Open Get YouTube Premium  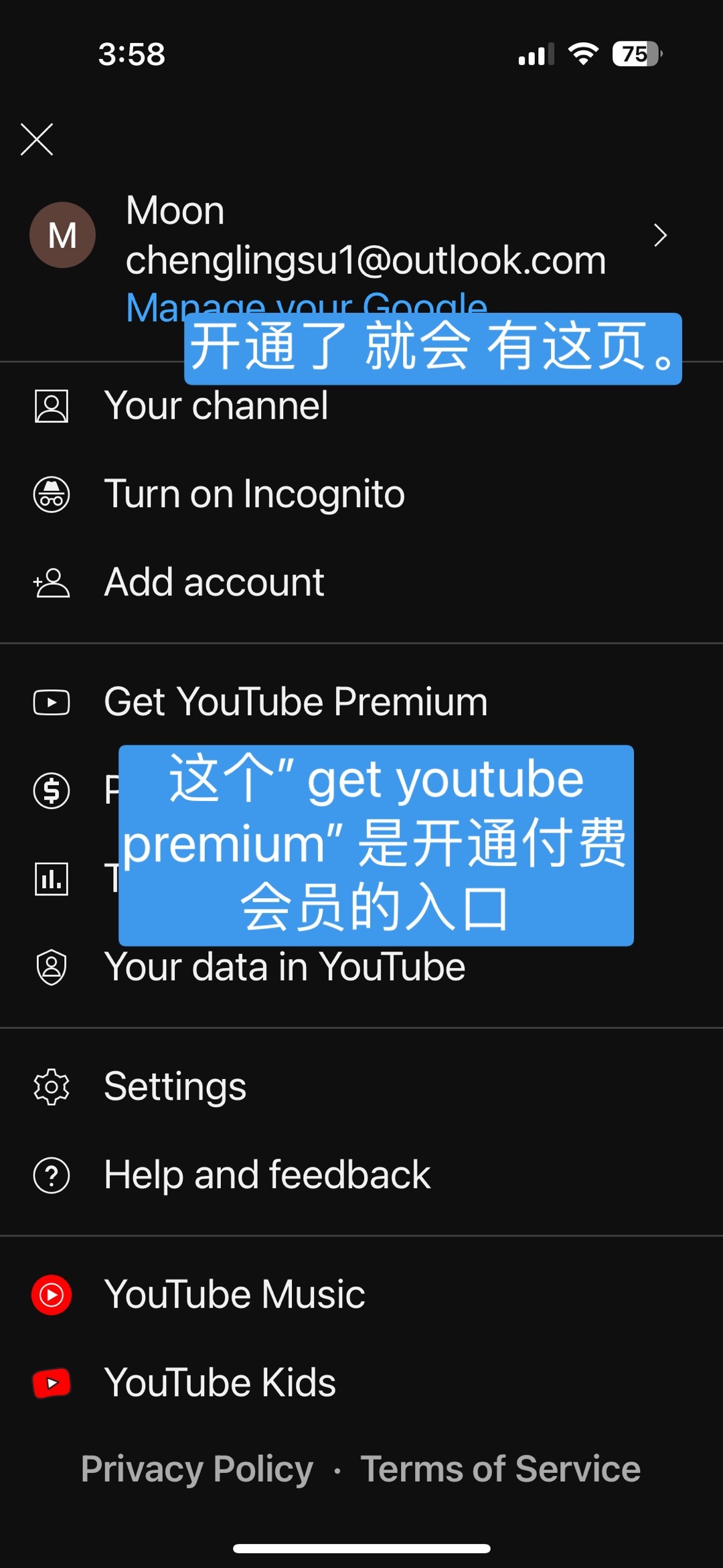tap(361, 702)
